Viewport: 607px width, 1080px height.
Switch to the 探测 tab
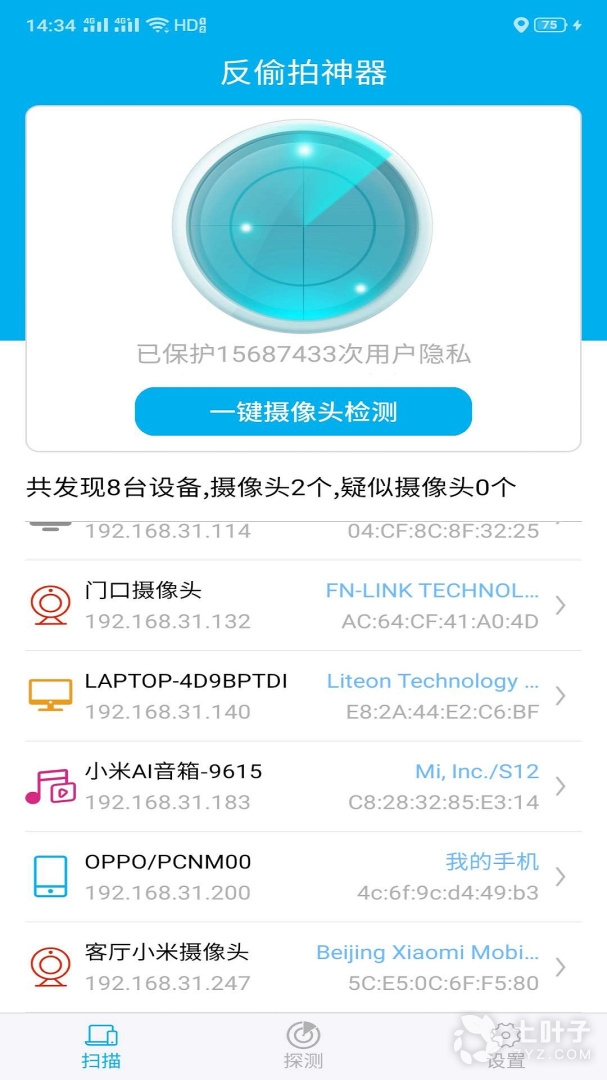click(303, 1046)
